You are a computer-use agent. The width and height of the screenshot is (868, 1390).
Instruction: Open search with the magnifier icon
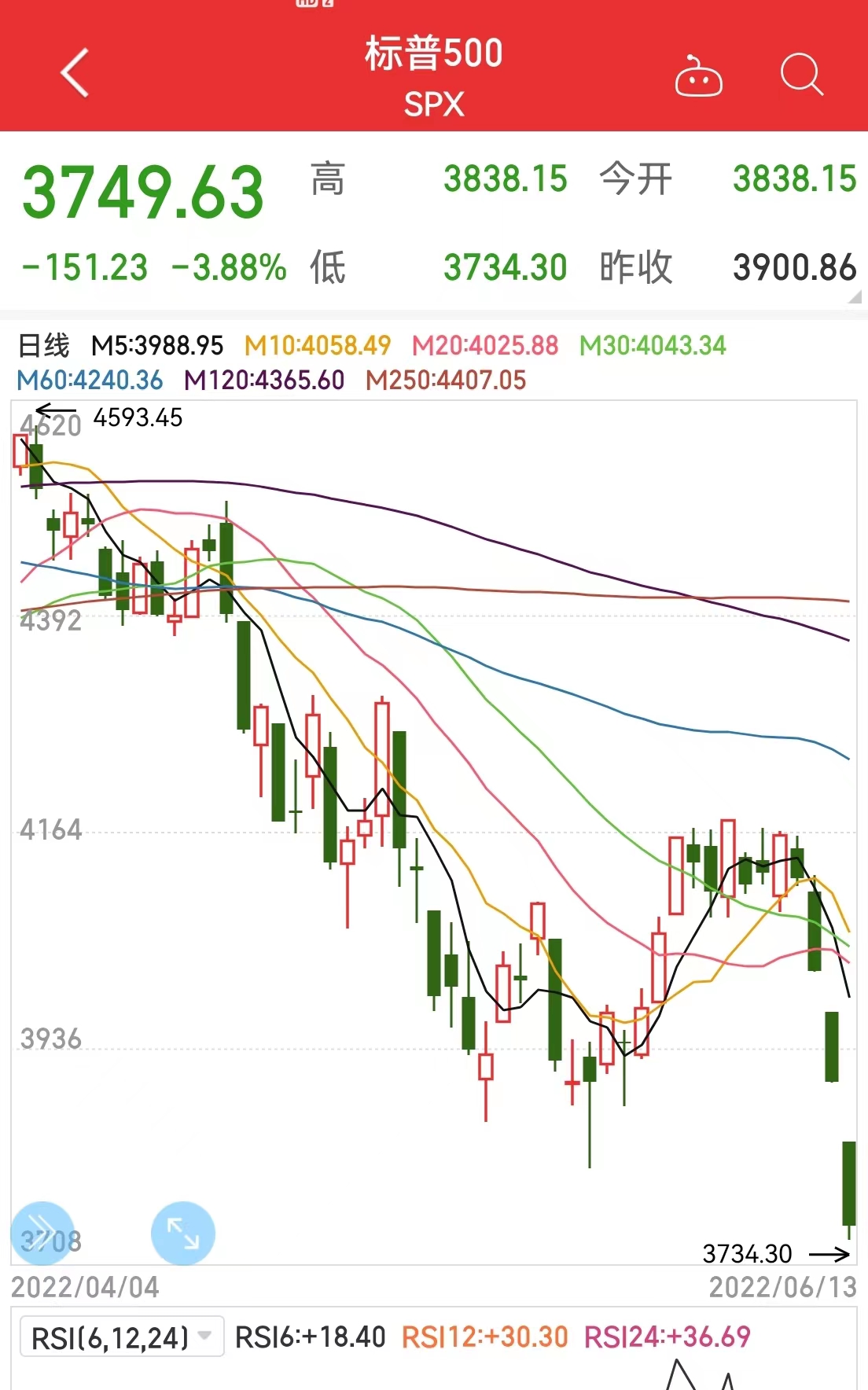801,75
